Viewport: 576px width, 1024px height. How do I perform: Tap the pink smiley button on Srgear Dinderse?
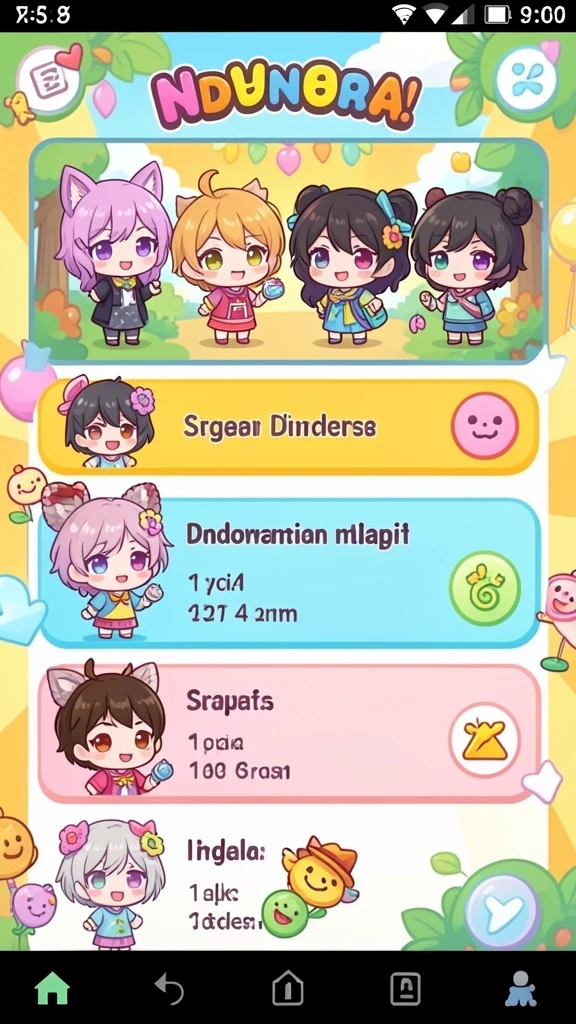point(485,426)
